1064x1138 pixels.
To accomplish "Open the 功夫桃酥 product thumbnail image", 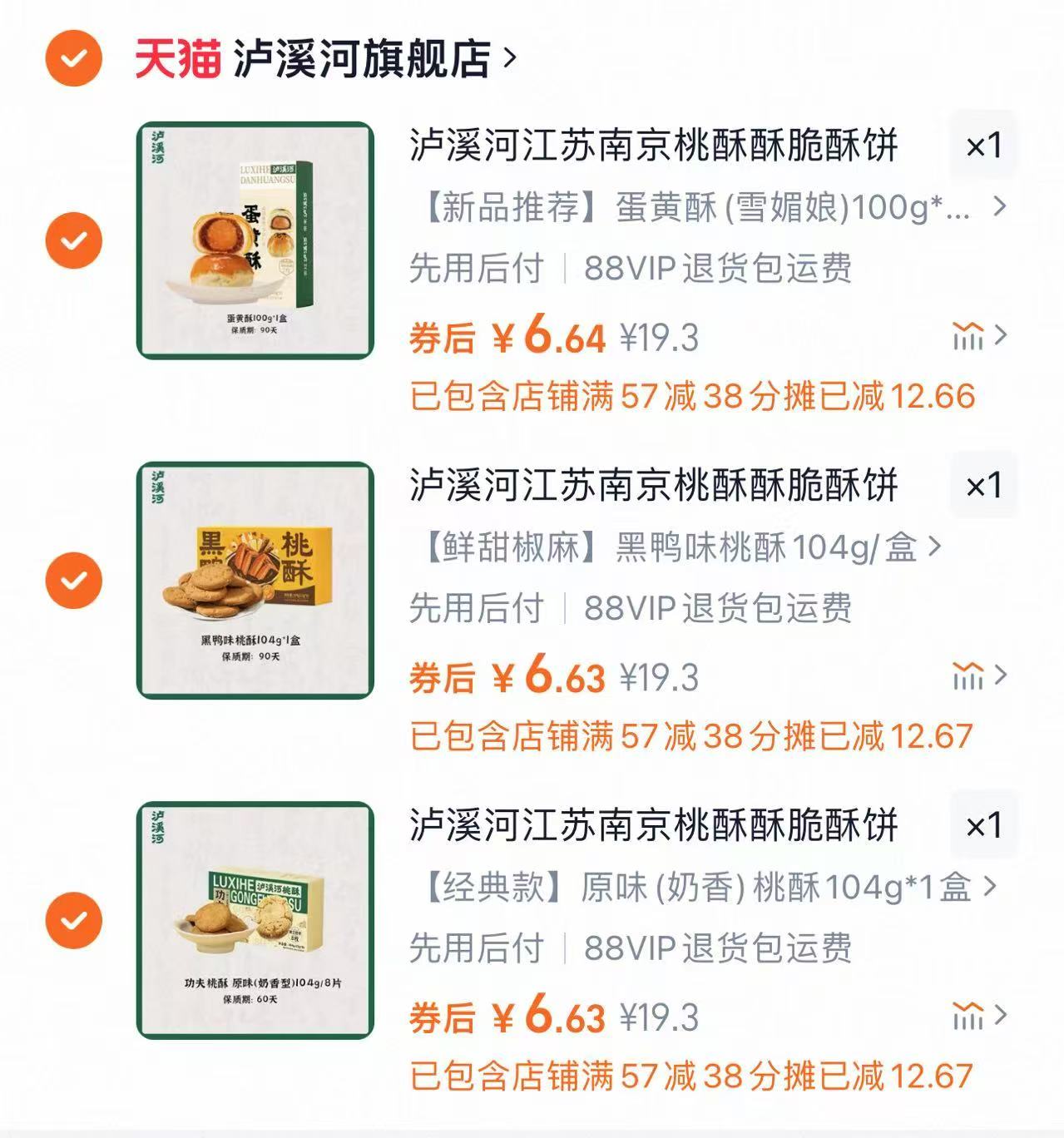I will coord(257,919).
